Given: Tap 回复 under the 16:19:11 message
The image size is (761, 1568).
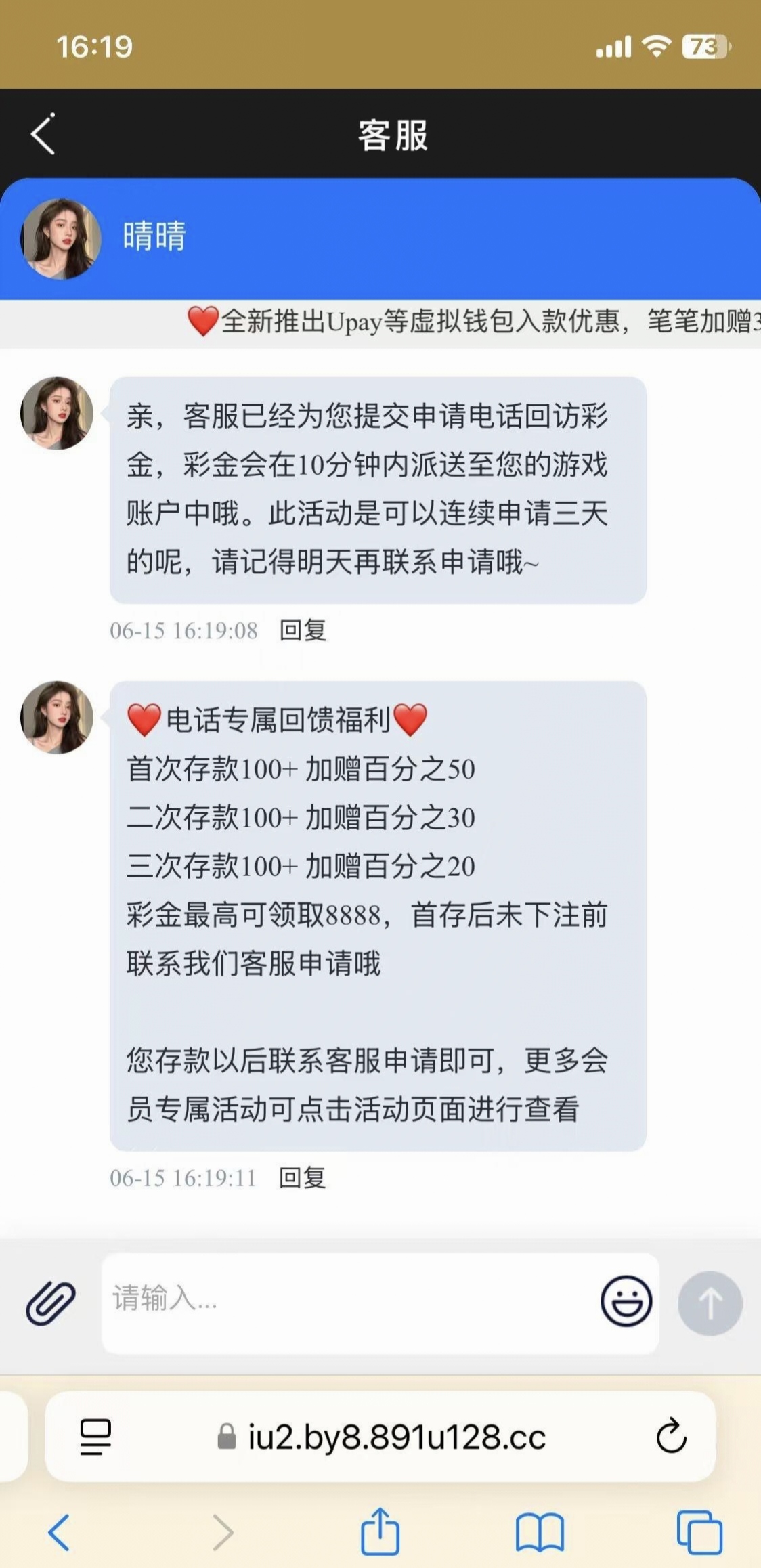Looking at the screenshot, I should [x=302, y=1178].
